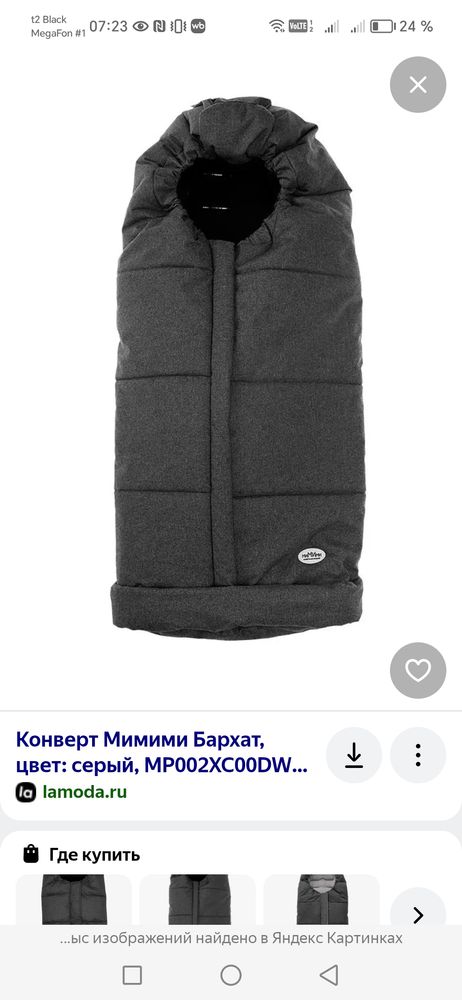This screenshot has height=1000, width=462.
Task: Open the second product under Где купить
Action: (198, 899)
